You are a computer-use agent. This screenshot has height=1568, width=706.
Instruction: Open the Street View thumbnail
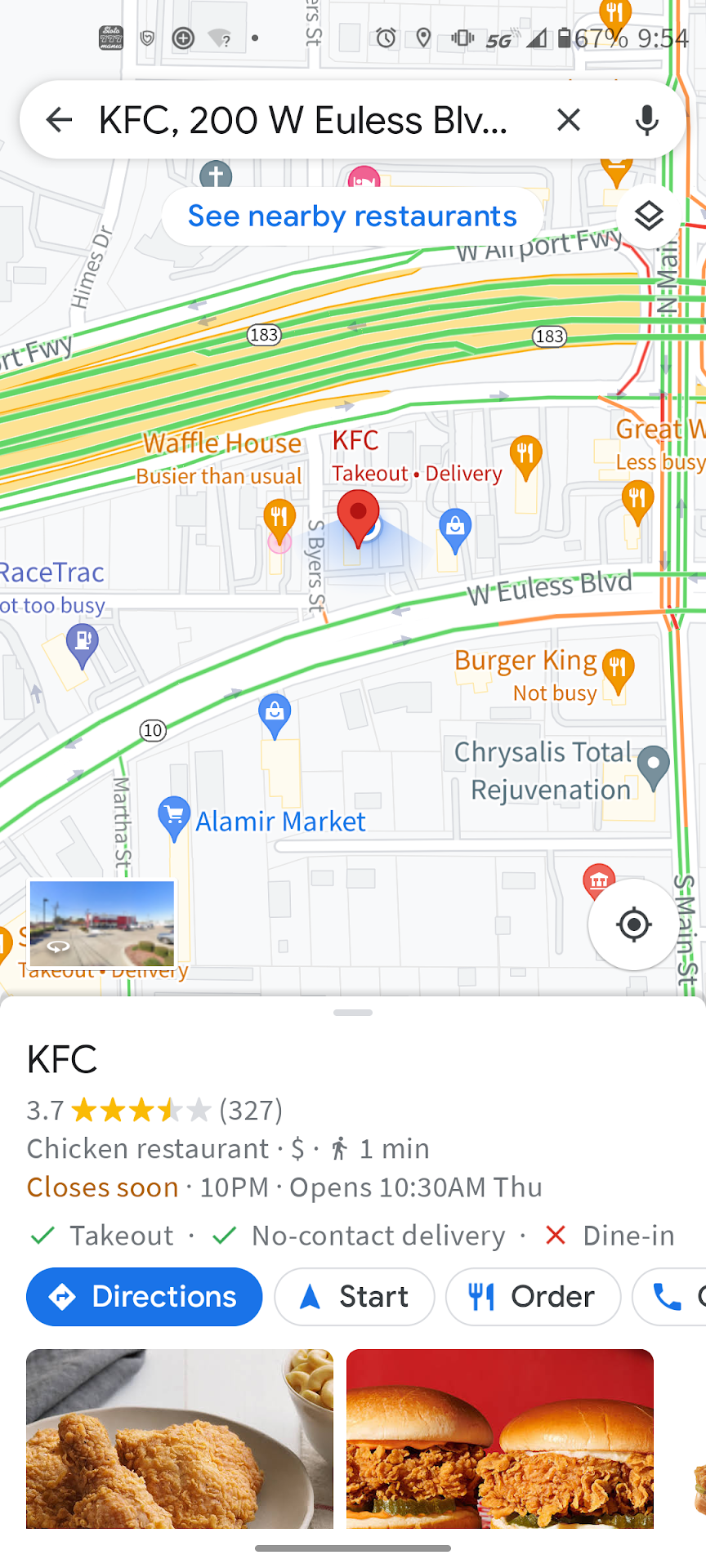coord(102,923)
